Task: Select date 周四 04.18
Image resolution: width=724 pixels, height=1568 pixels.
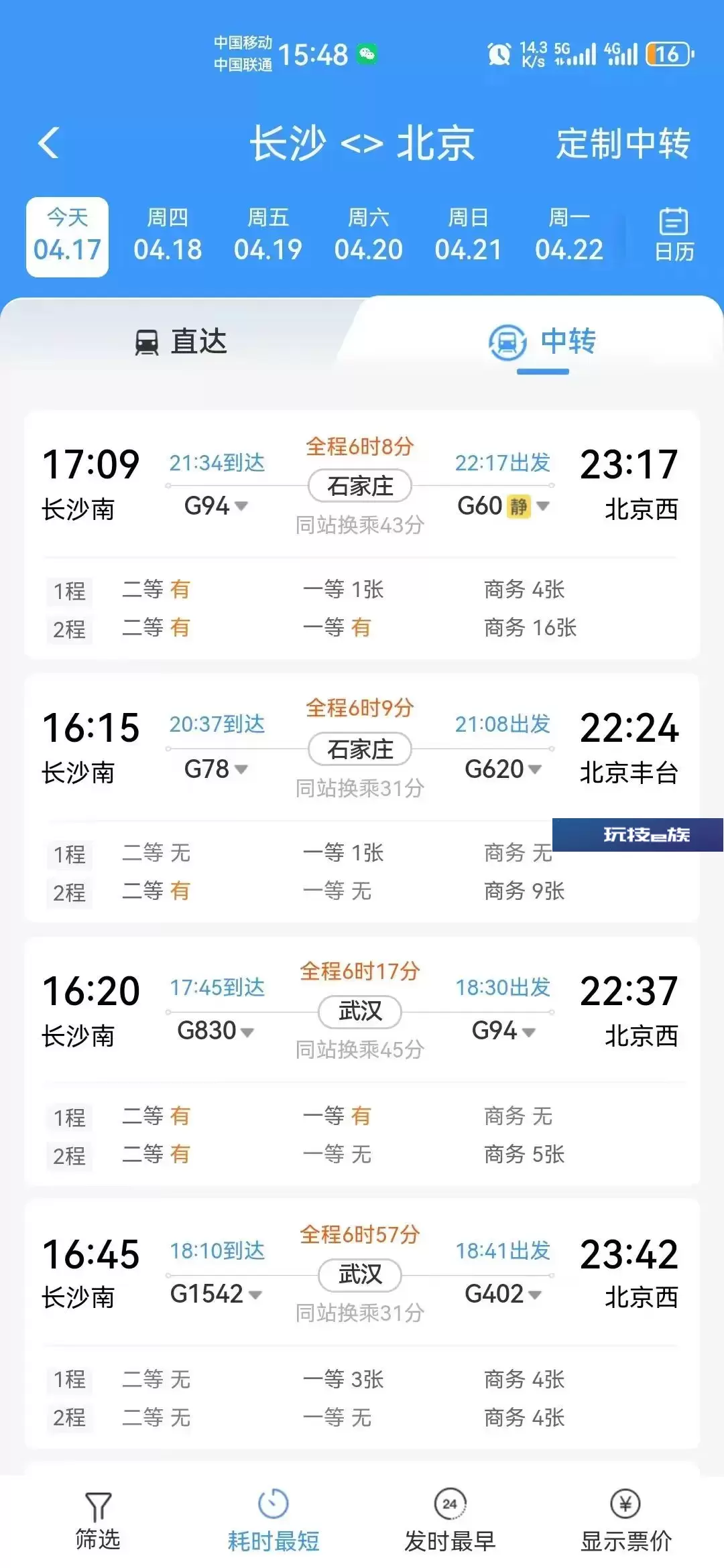Action: 168,236
